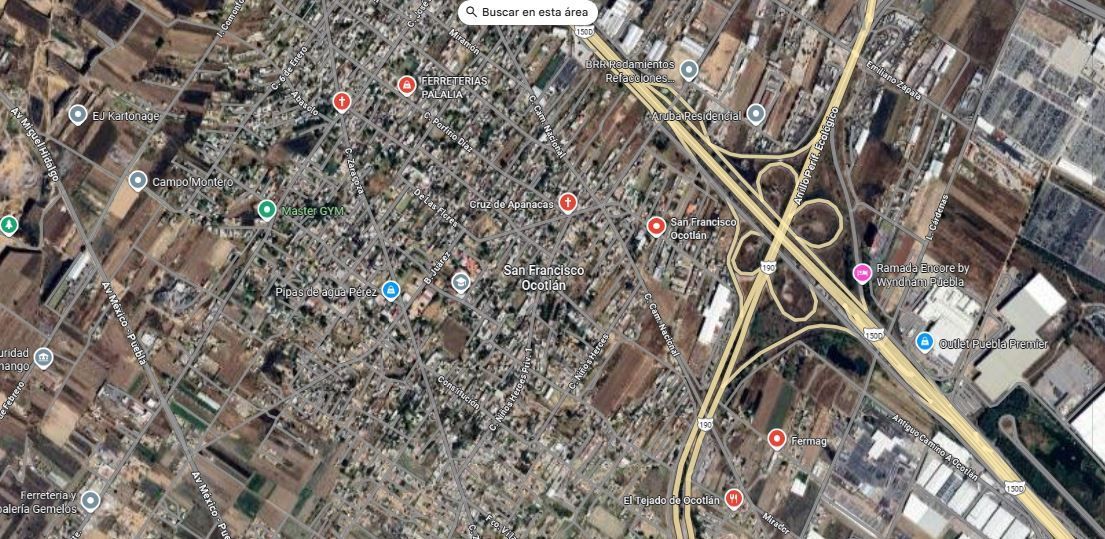Screen dimensions: 1105x539
Task: Open the Cruz de Apanacas church pin
Action: coord(568,203)
